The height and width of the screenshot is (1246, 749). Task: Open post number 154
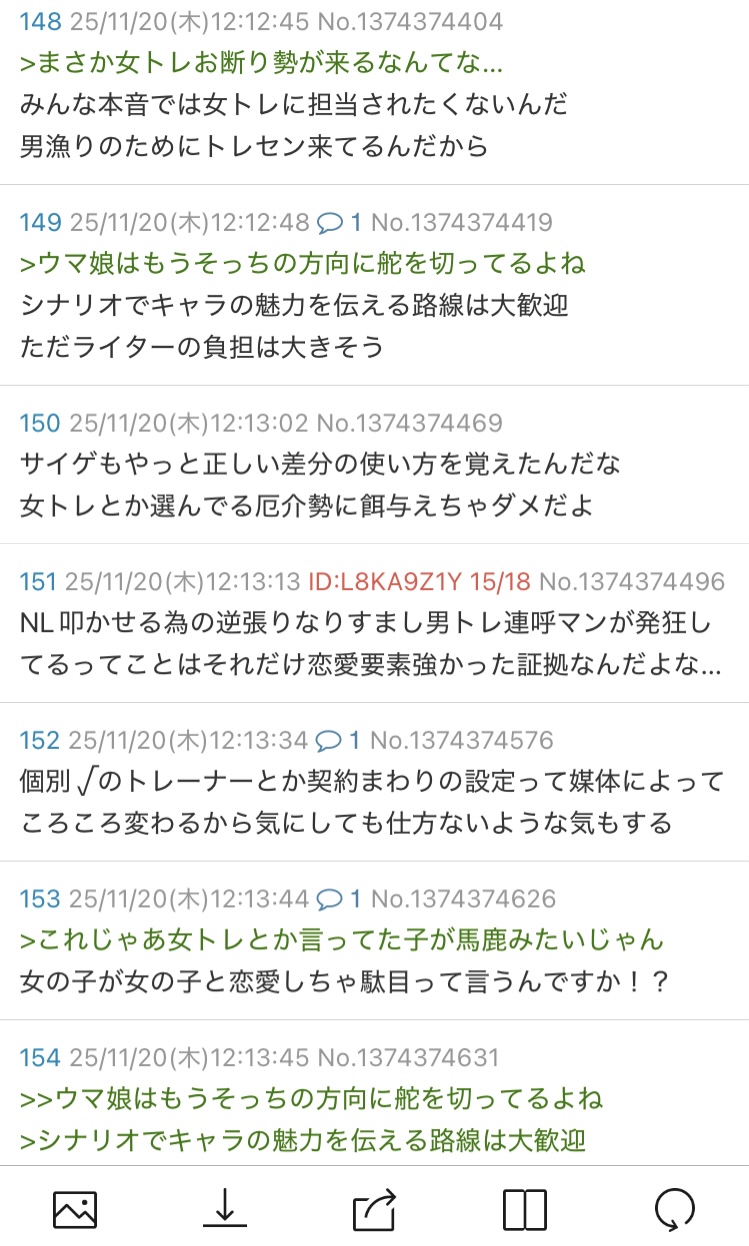coord(40,1057)
